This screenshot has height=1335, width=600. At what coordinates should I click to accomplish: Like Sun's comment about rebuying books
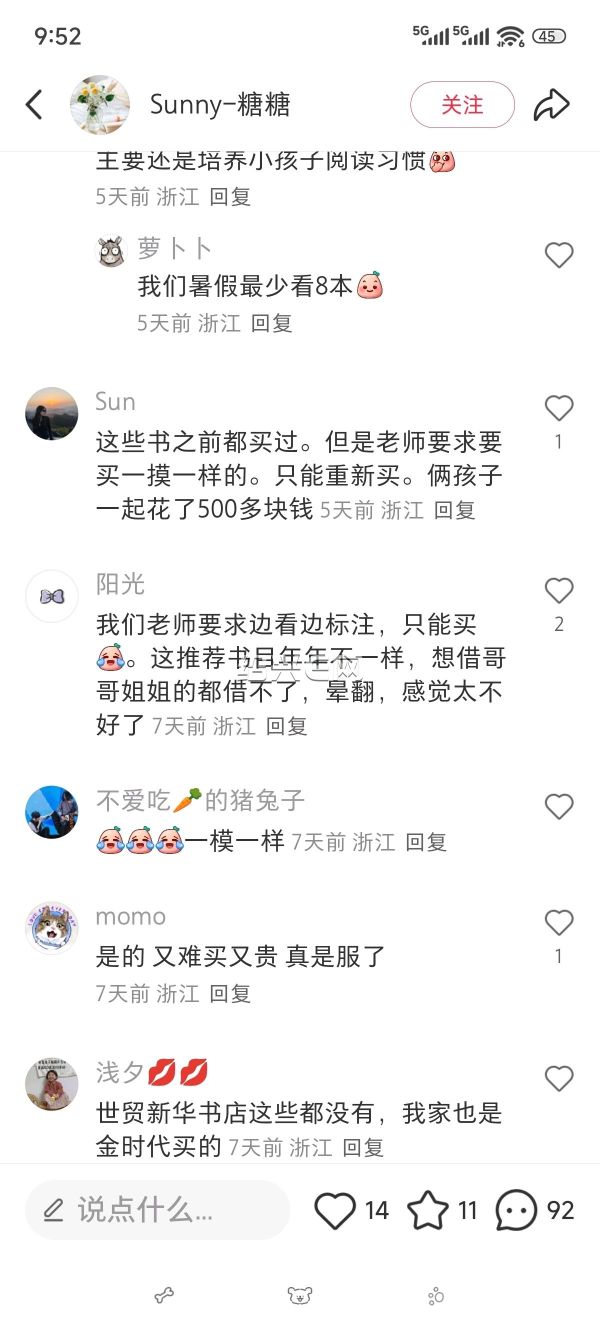click(x=559, y=408)
